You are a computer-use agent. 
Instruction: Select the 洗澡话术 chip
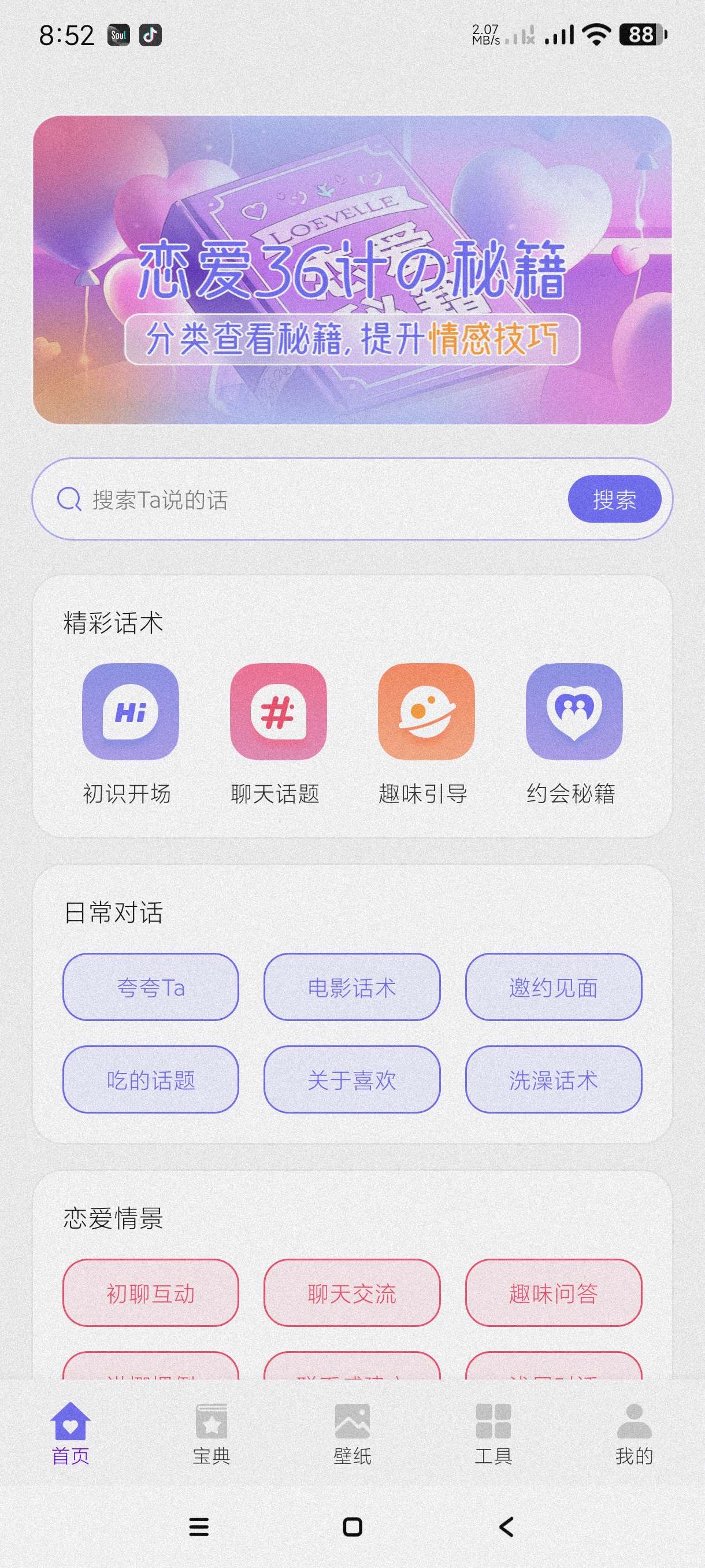click(553, 1080)
